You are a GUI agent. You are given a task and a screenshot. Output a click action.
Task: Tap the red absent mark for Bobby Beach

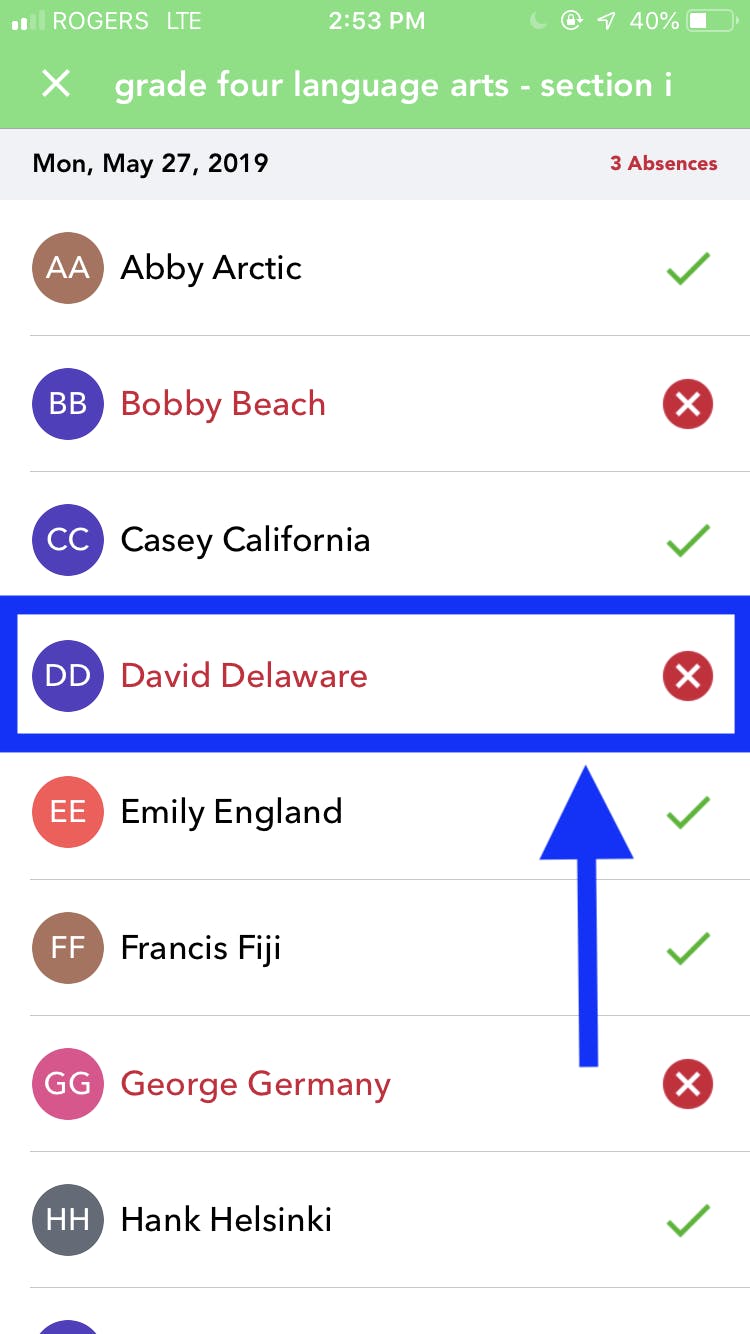pos(688,404)
